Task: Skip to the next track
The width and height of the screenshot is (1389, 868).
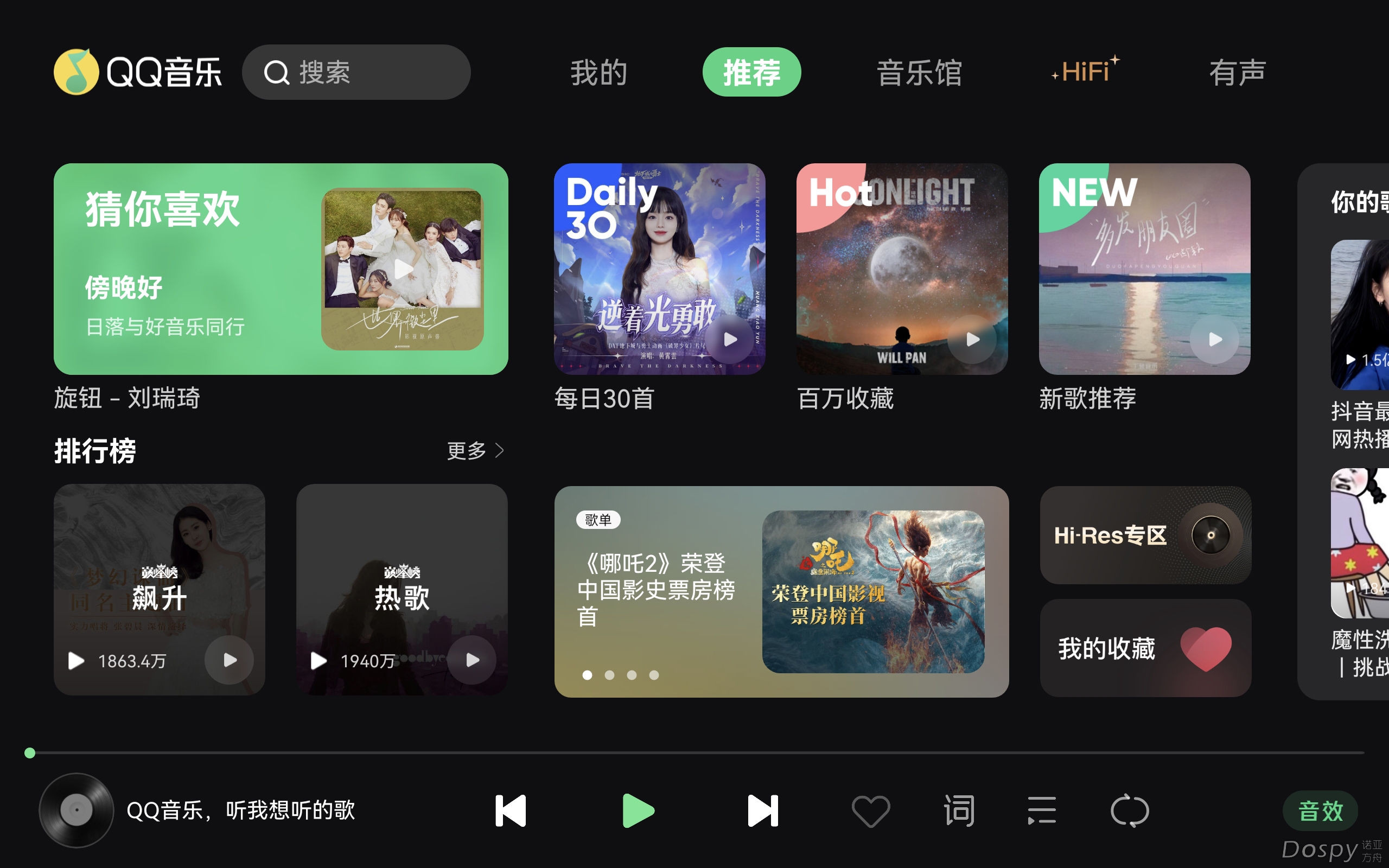Action: pos(763,810)
